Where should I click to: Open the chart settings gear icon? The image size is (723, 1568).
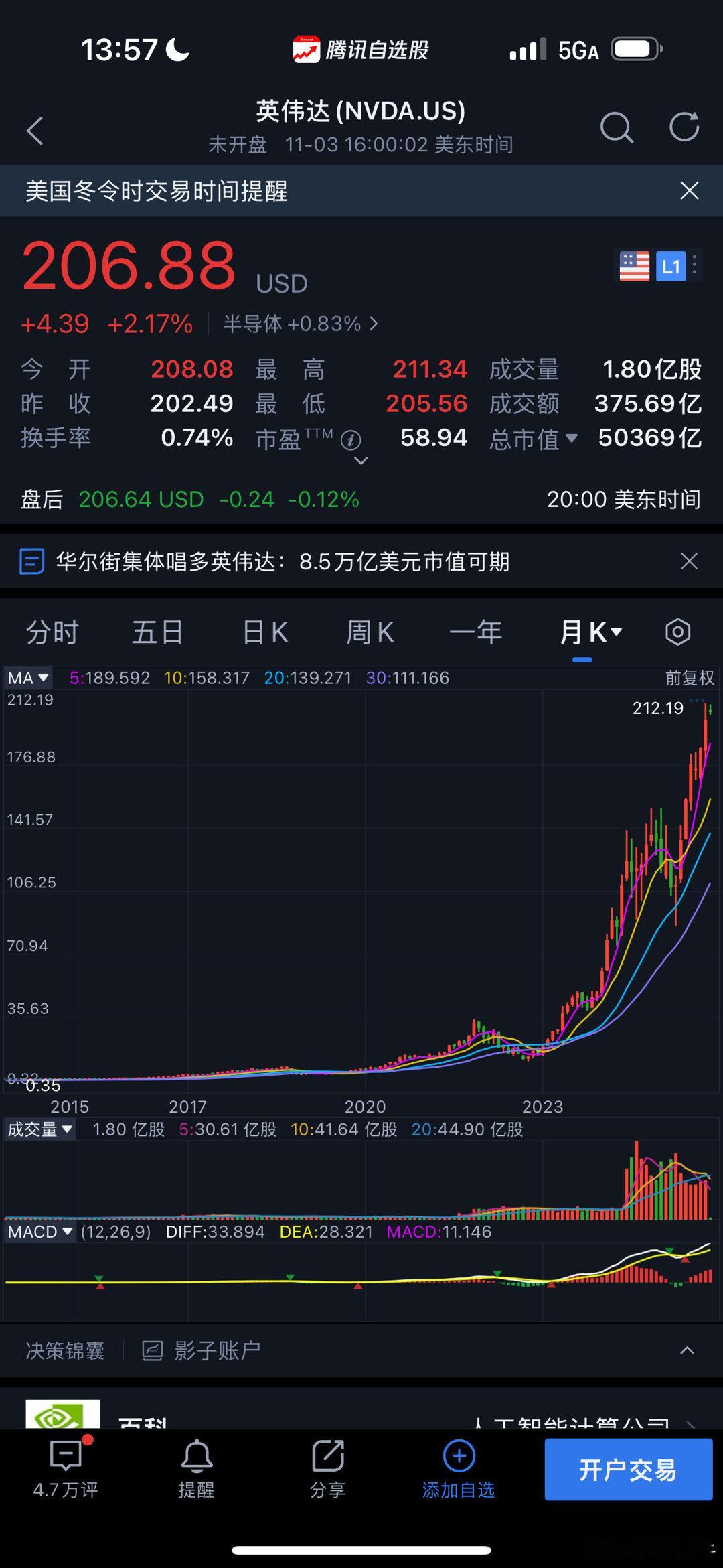[678, 632]
